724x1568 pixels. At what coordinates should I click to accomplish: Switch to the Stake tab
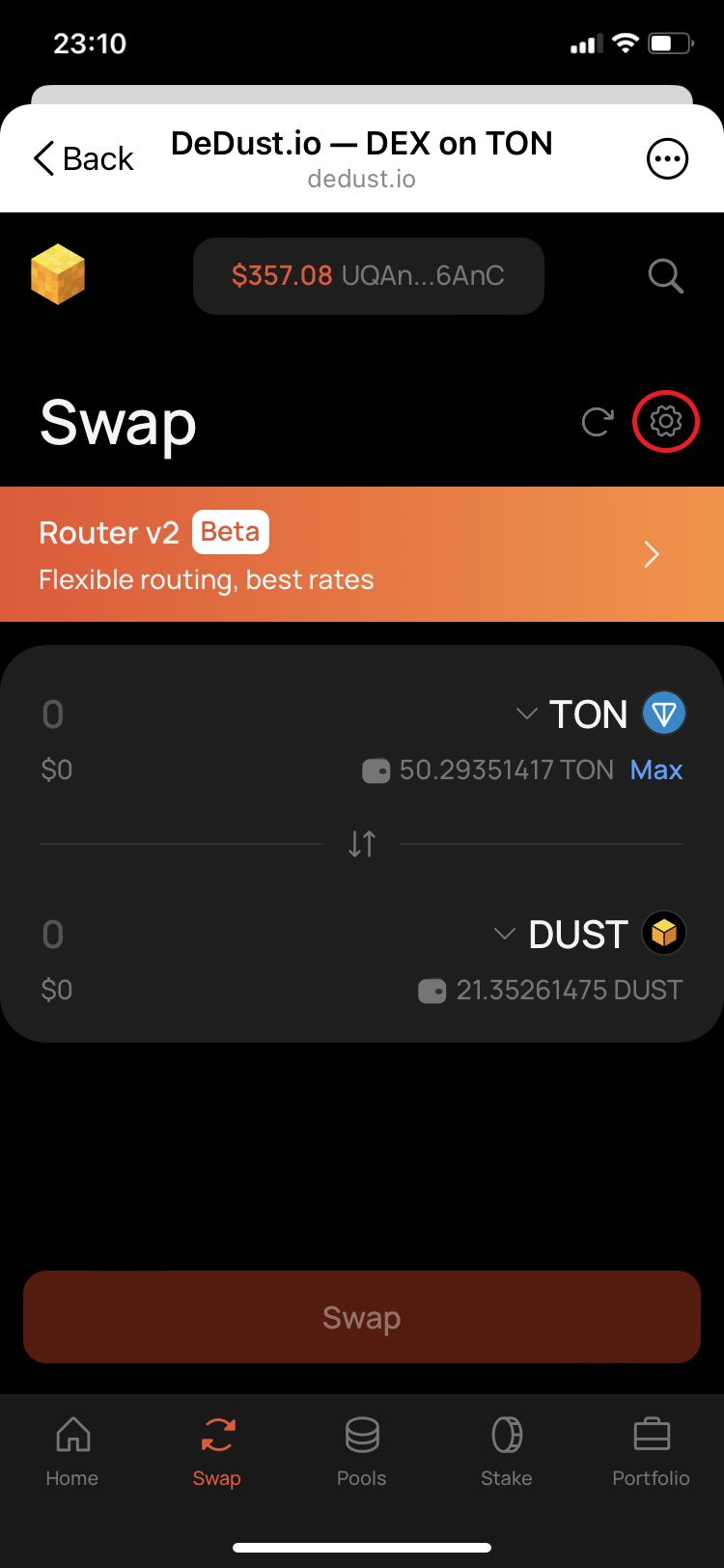click(507, 1451)
